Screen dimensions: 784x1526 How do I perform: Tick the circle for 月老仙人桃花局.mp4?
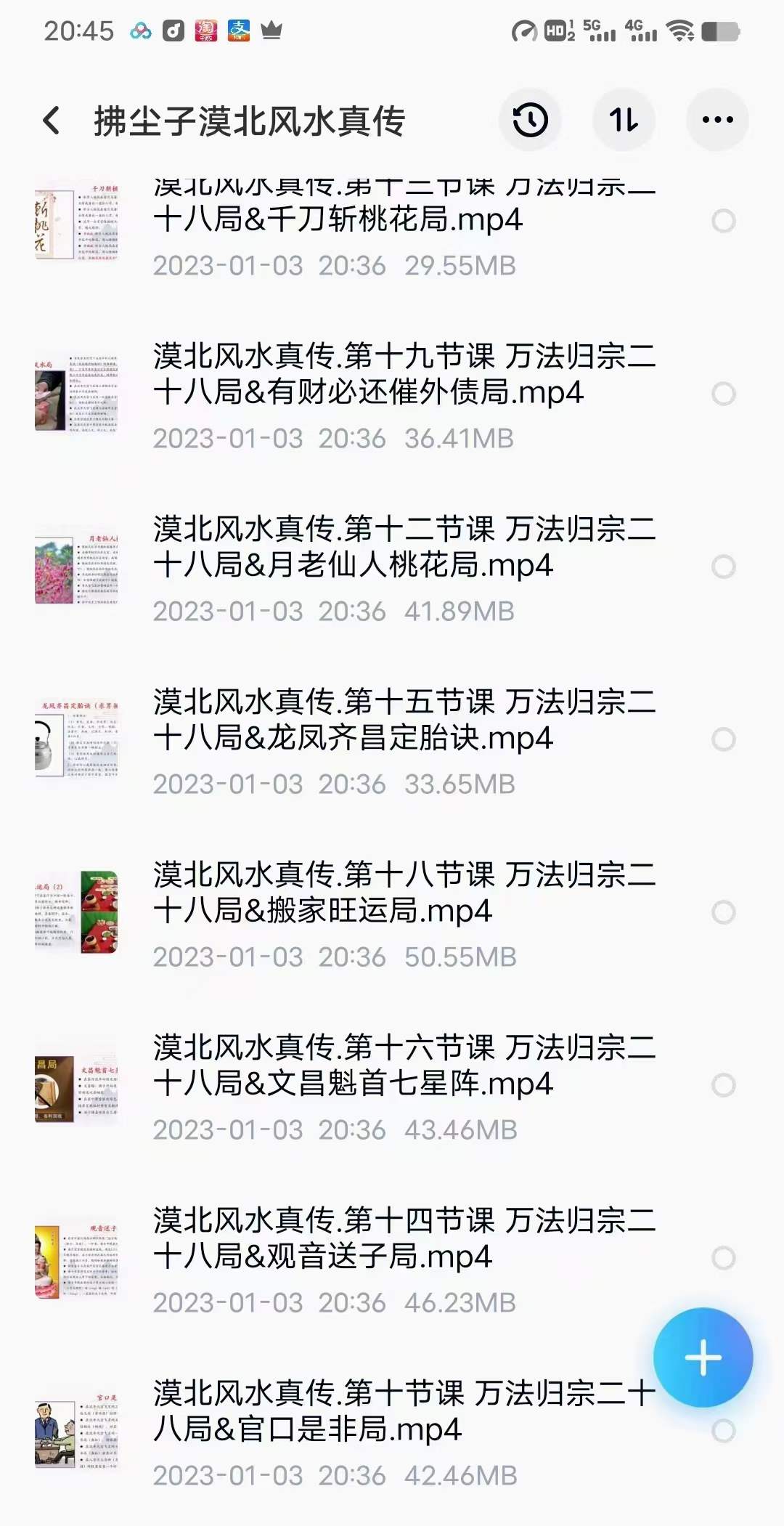[x=724, y=567]
